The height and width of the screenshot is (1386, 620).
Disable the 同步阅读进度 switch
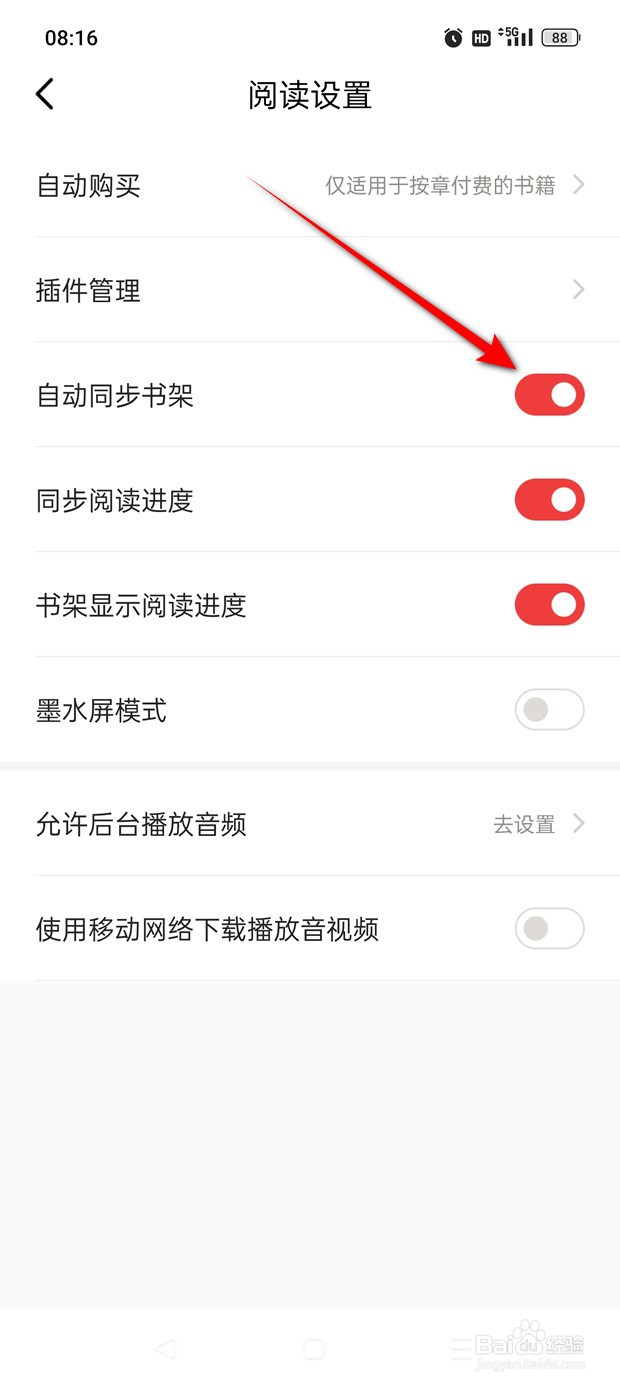tap(549, 500)
